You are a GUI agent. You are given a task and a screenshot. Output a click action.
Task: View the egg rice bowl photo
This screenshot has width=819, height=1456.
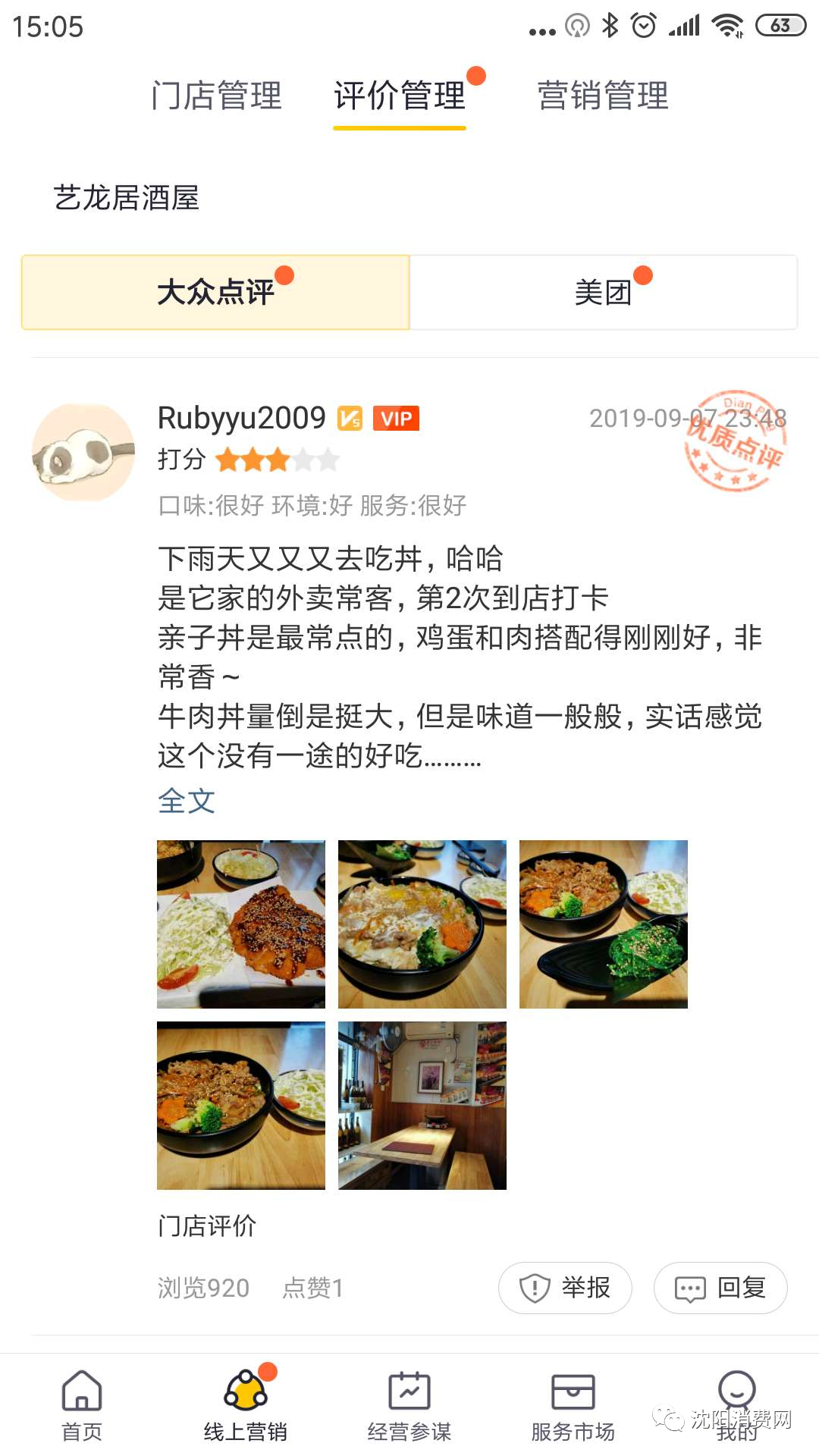(x=422, y=924)
